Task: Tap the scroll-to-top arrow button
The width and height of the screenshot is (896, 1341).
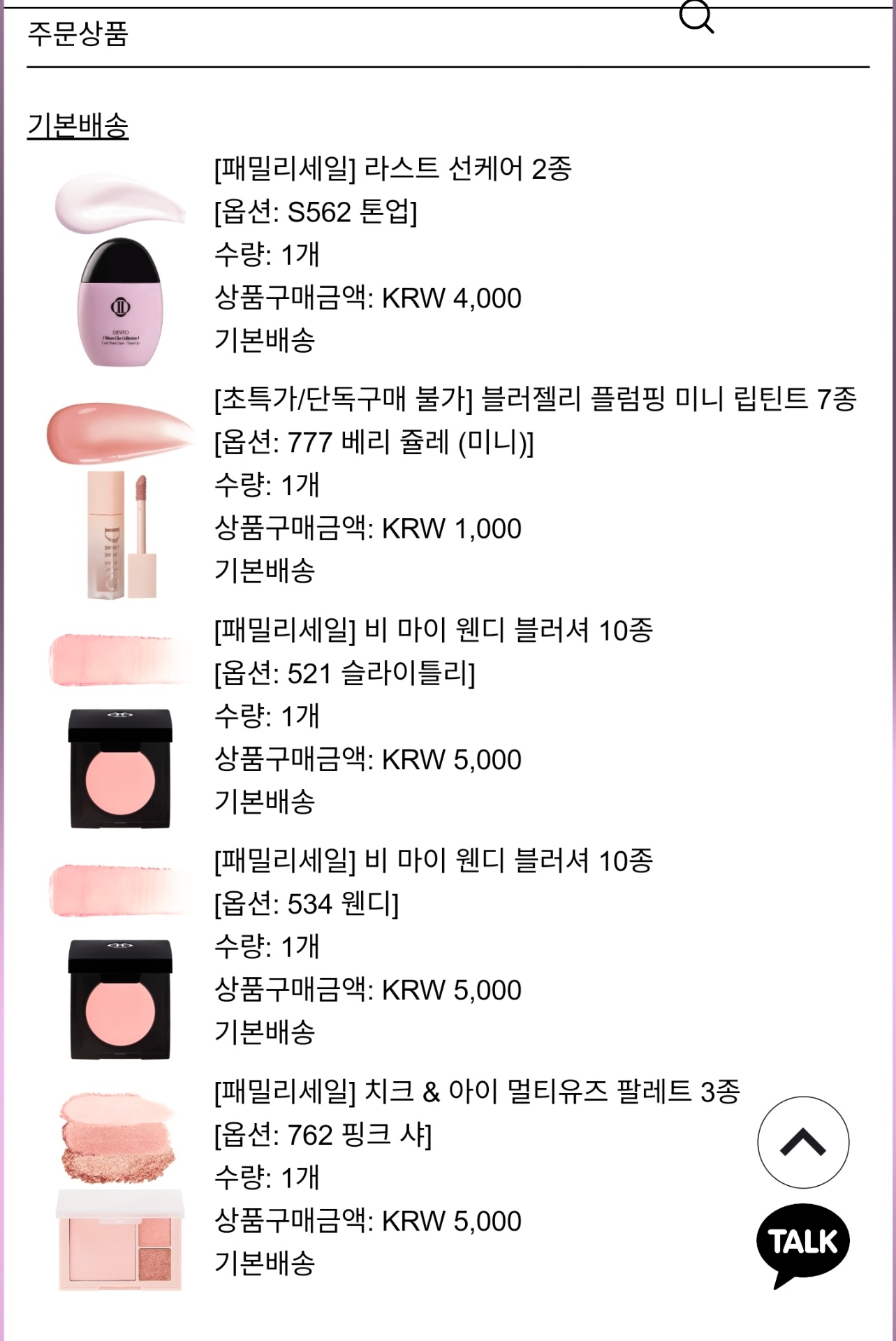Action: point(803,1143)
